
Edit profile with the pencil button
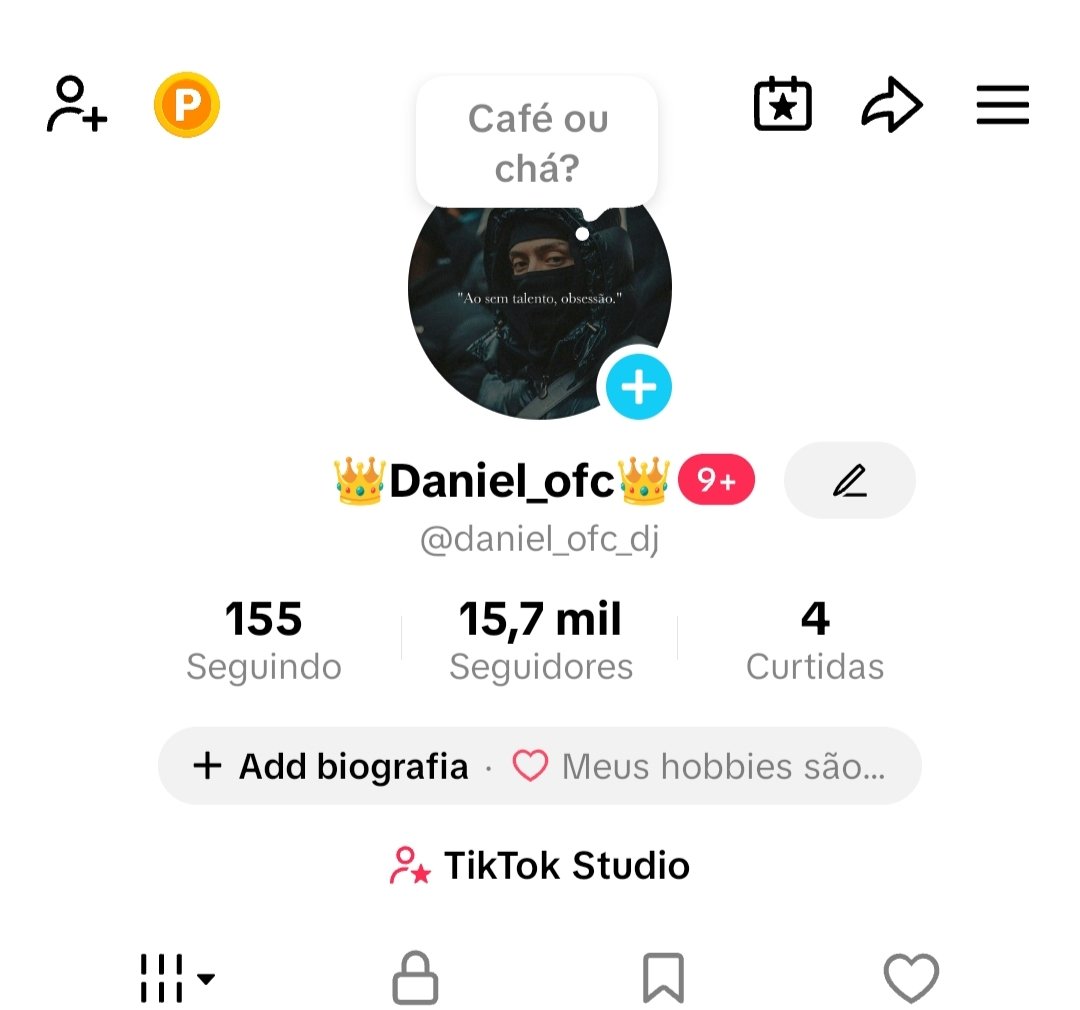point(849,481)
